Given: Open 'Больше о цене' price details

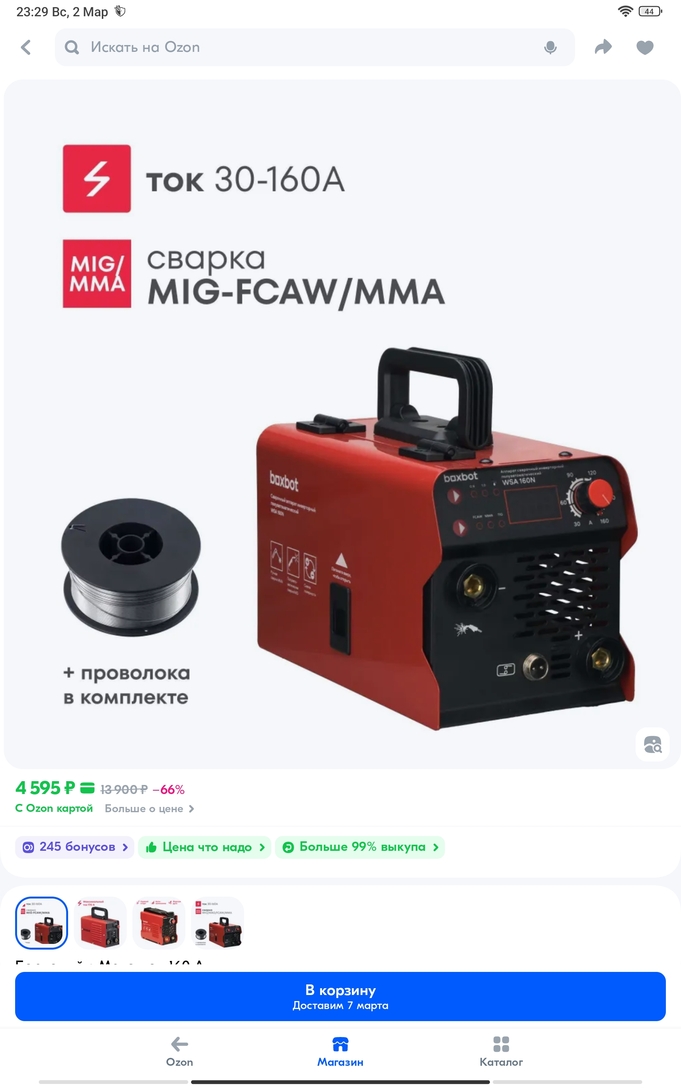Looking at the screenshot, I should pos(150,808).
